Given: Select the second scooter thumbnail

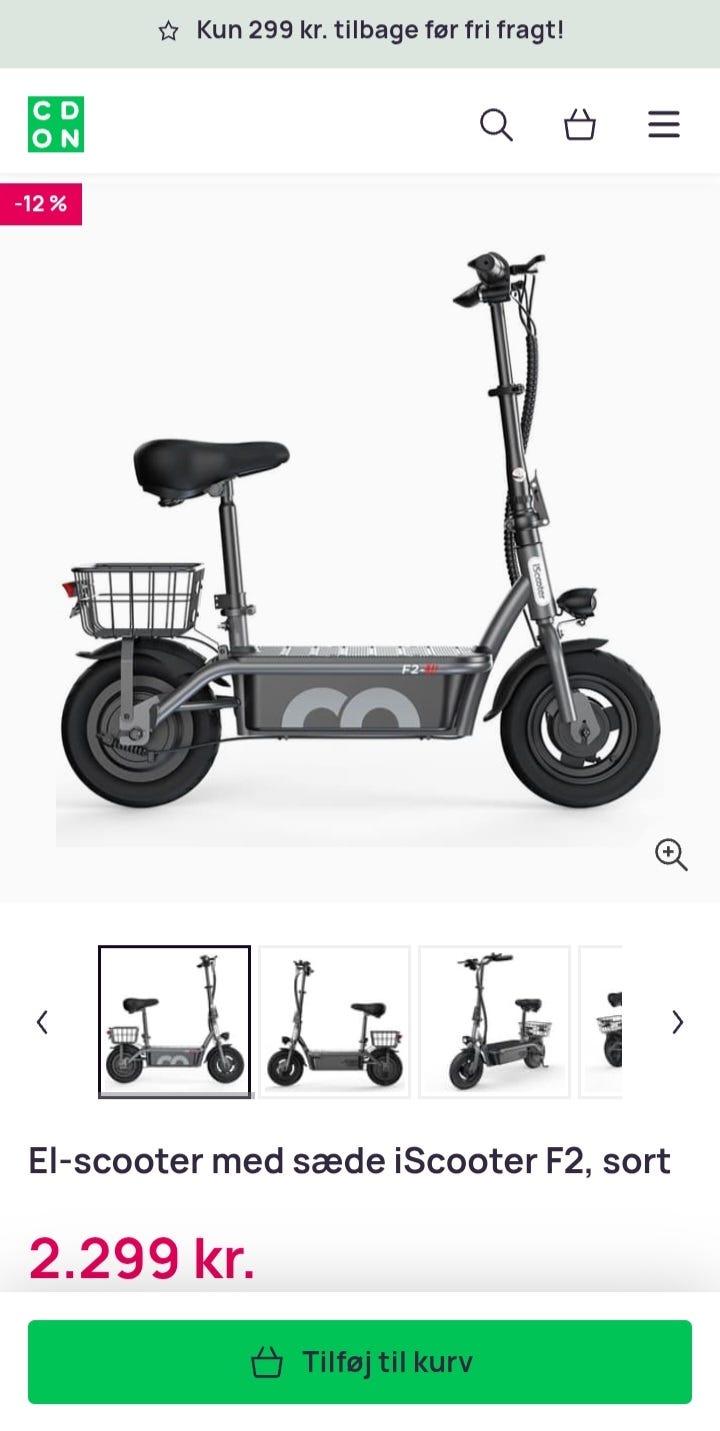Looking at the screenshot, I should pos(334,1022).
